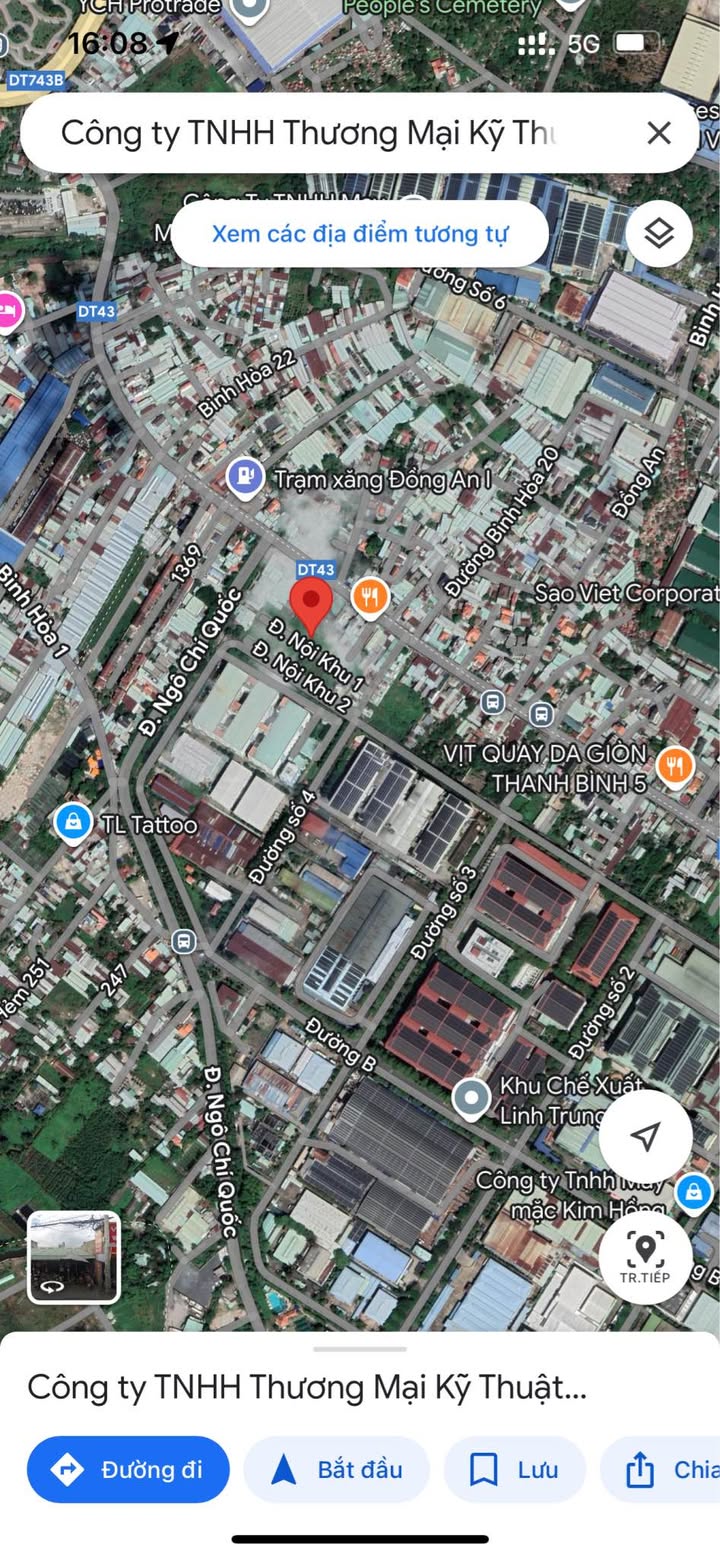Select the Khu Chế Xuất Linh Trung marker
This screenshot has height=1557, width=720.
(470, 1099)
